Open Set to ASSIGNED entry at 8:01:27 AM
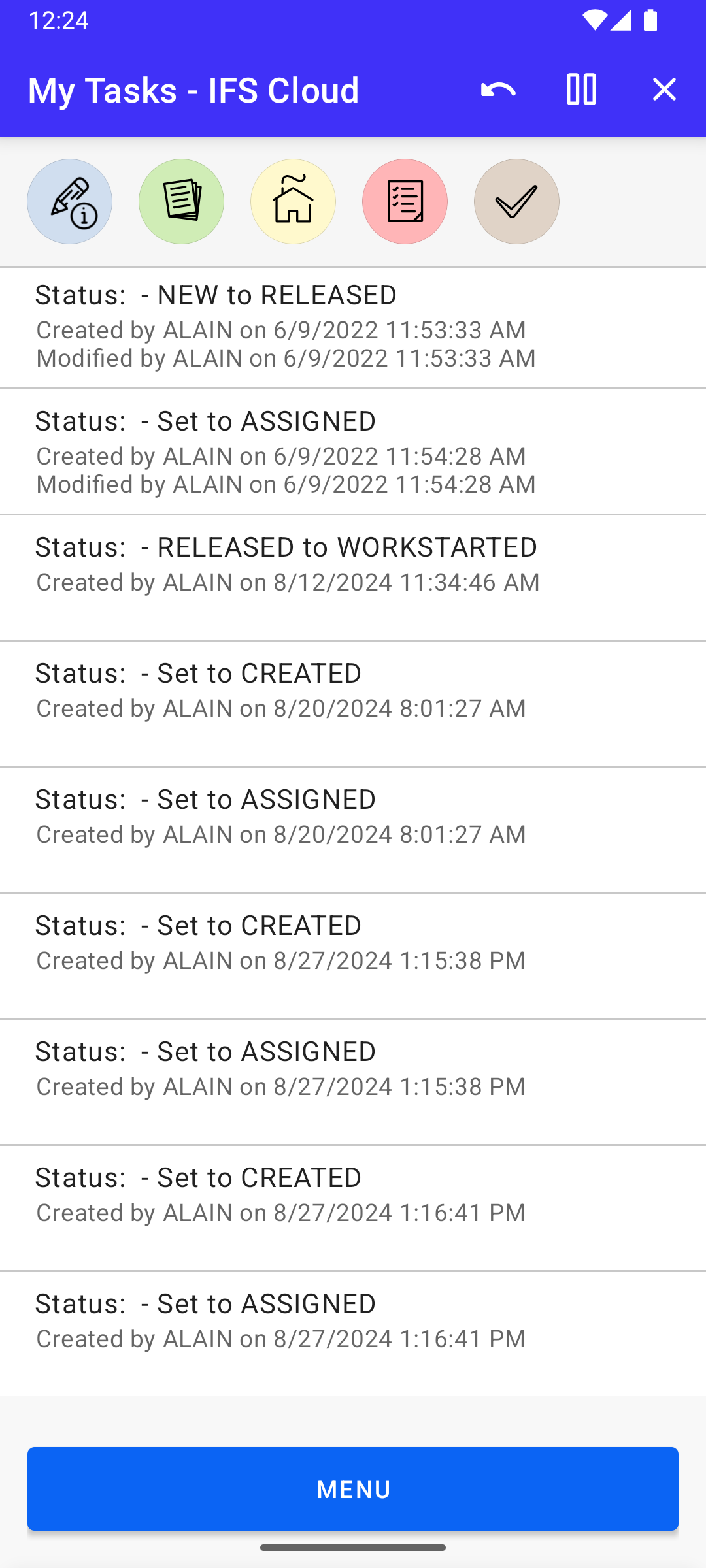 click(x=353, y=830)
